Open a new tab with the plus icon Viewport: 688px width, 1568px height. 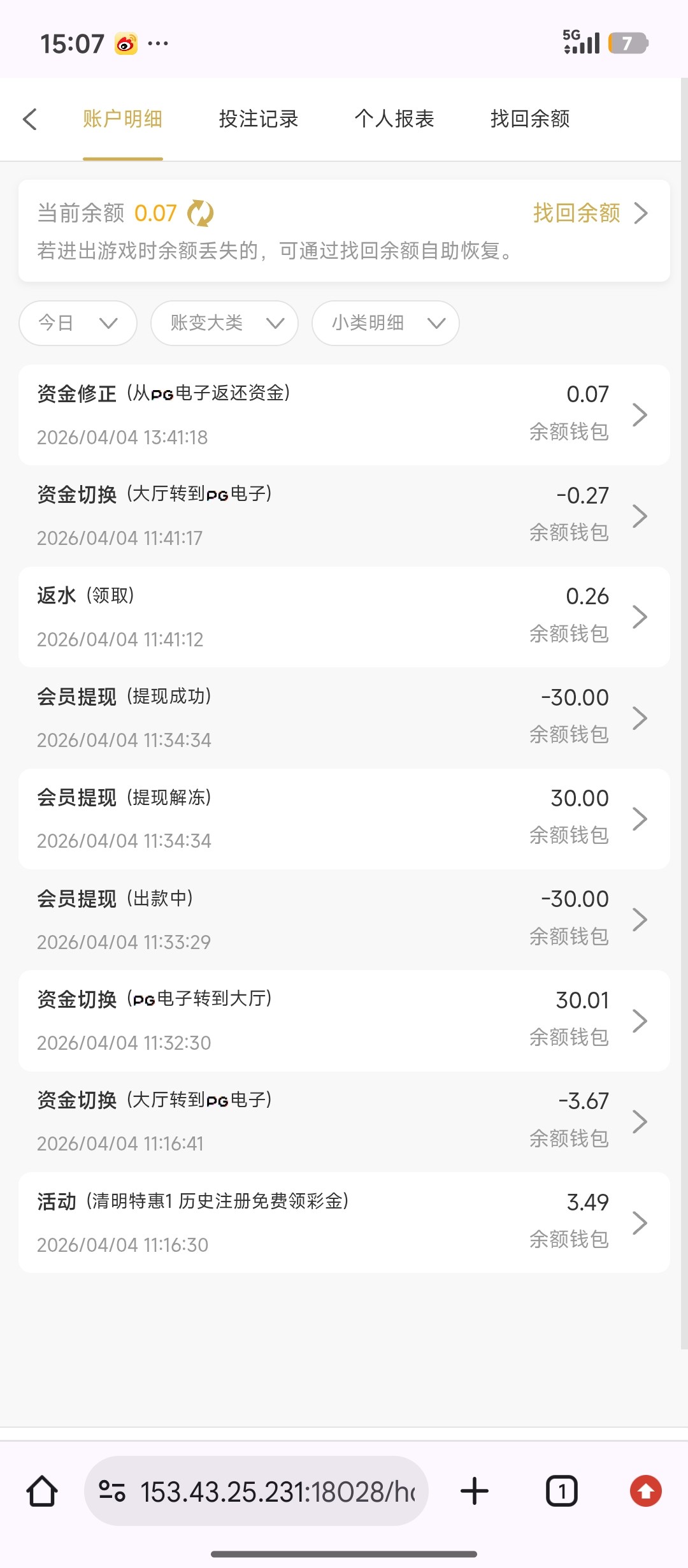click(474, 1492)
